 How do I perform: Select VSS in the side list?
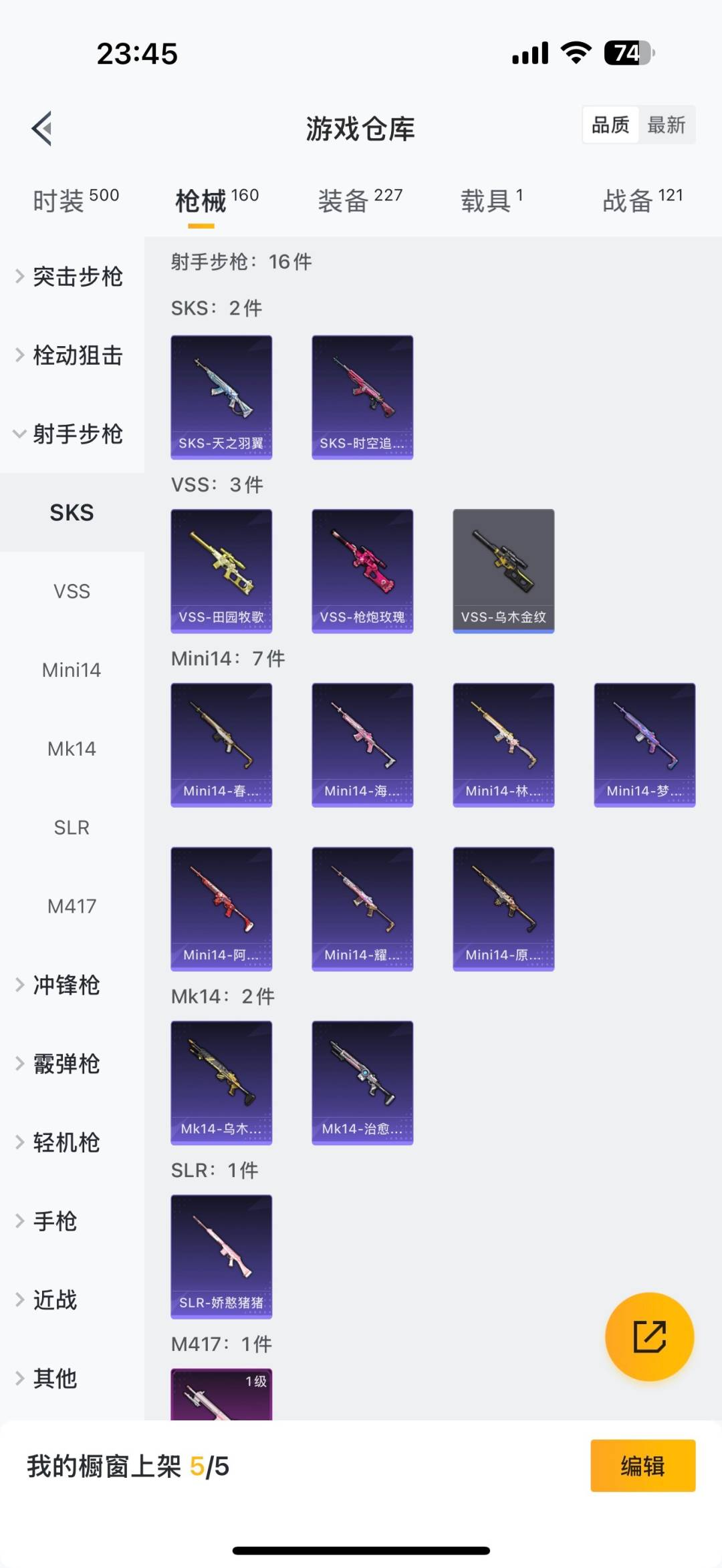[x=72, y=591]
